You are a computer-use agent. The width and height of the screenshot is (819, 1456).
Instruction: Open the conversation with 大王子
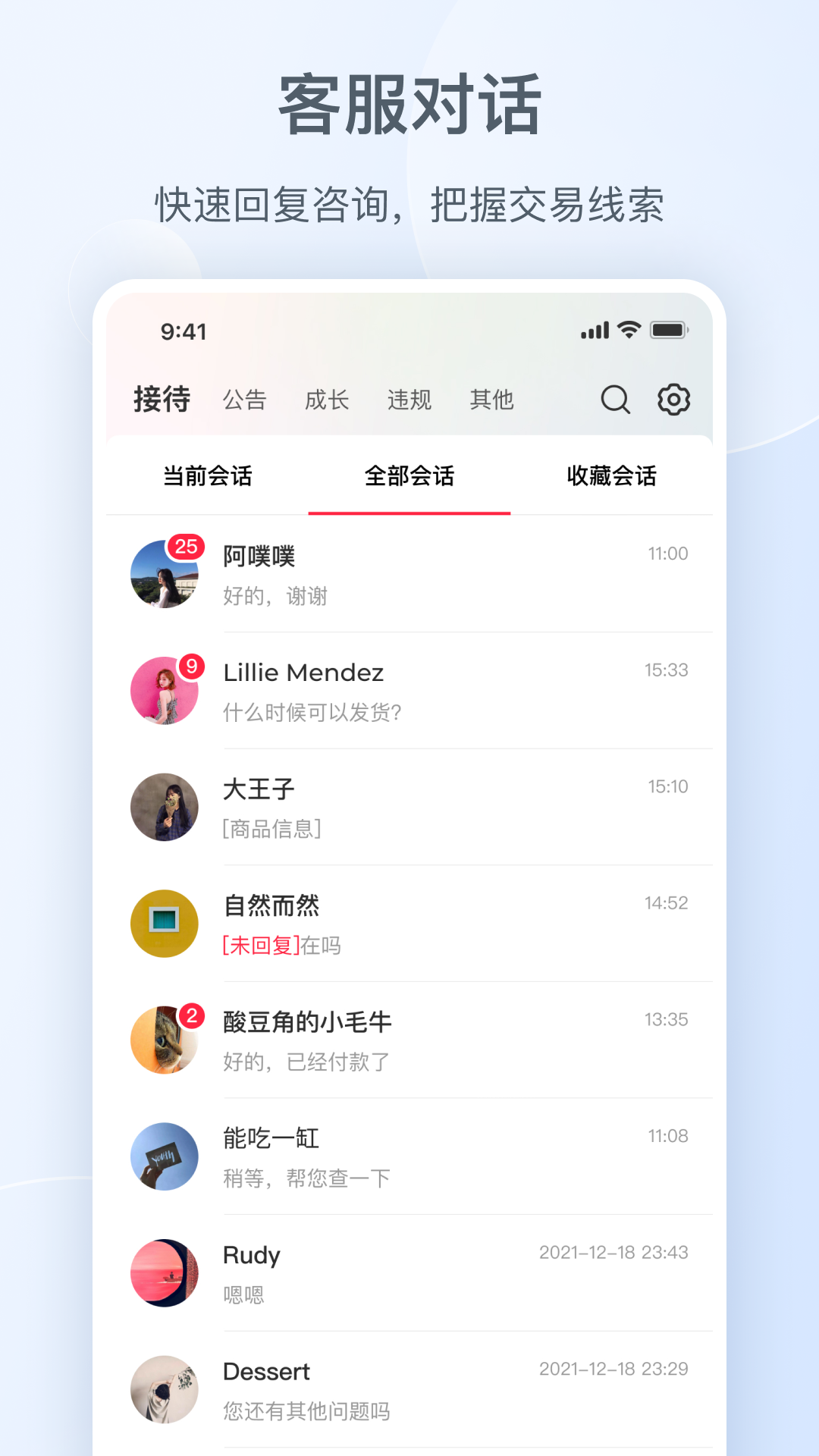(409, 807)
